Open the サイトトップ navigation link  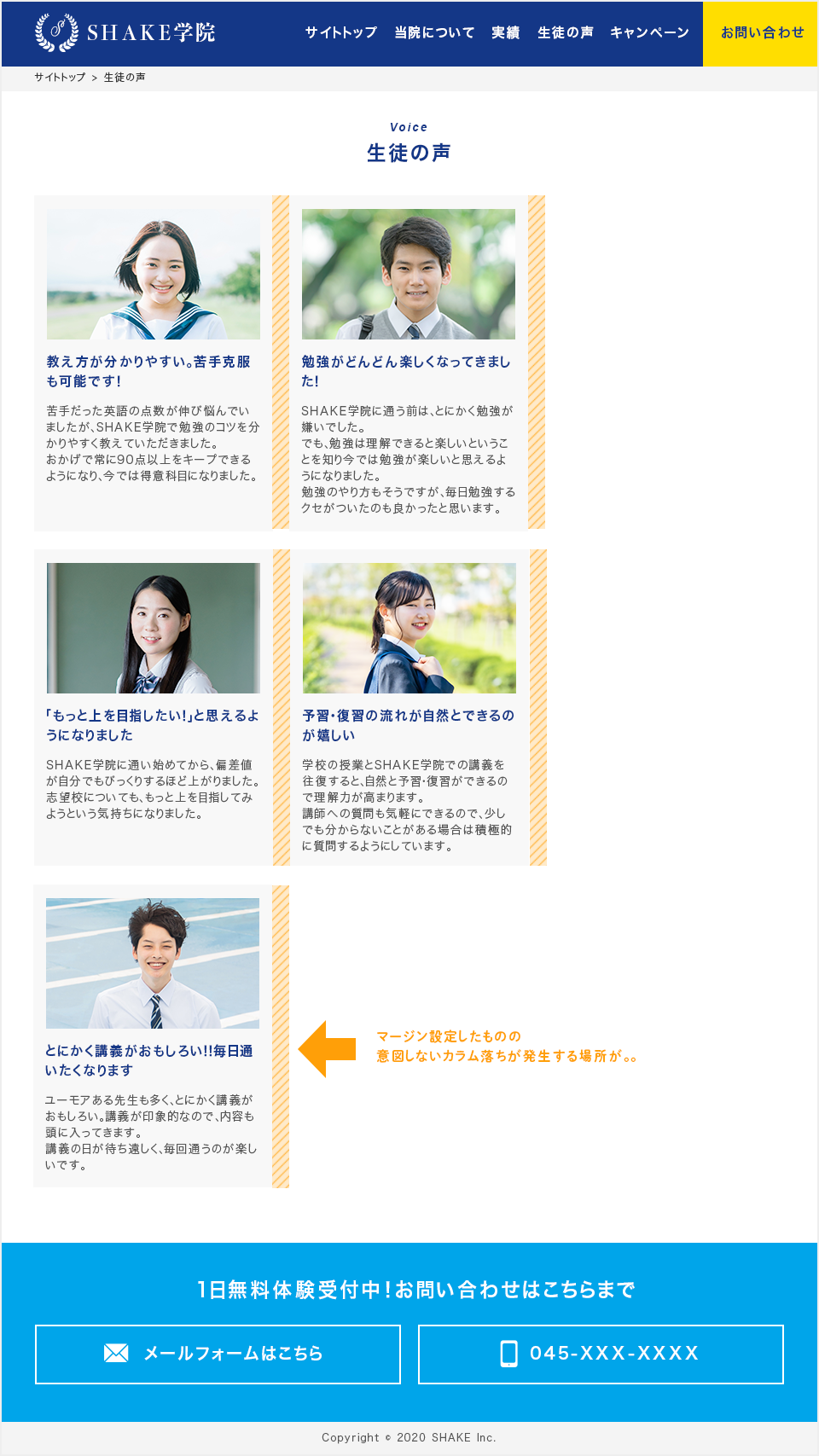340,32
